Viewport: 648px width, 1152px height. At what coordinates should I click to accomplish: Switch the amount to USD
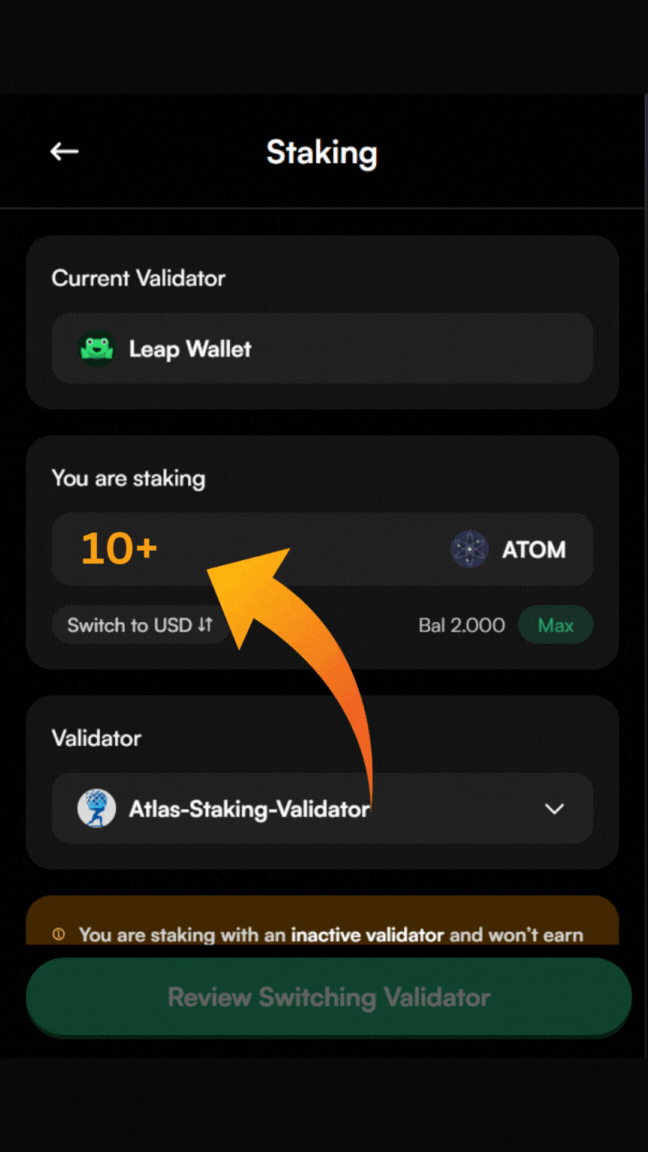(x=140, y=625)
